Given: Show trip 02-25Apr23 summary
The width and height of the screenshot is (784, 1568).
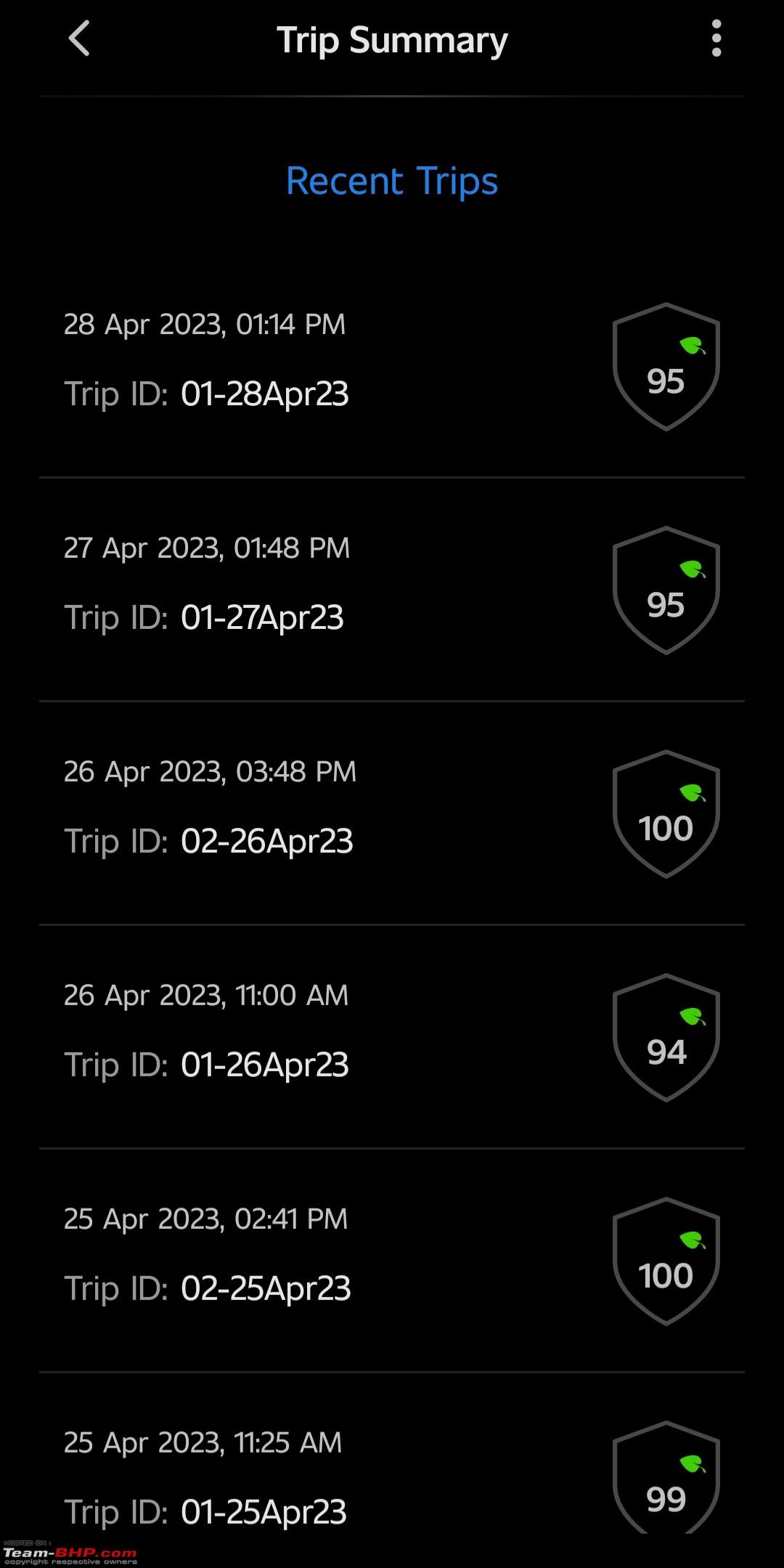Looking at the screenshot, I should (392, 1261).
